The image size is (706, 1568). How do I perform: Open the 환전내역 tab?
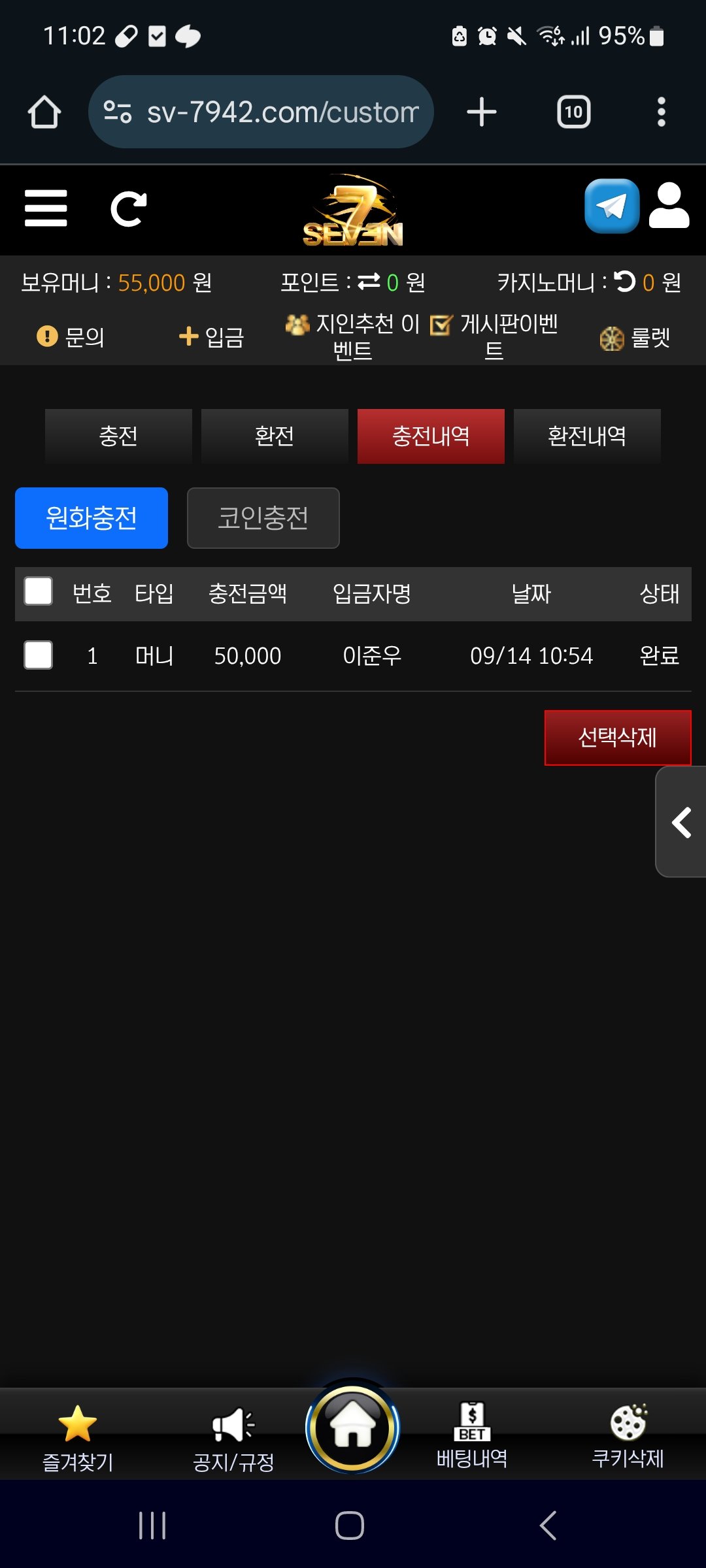click(587, 436)
